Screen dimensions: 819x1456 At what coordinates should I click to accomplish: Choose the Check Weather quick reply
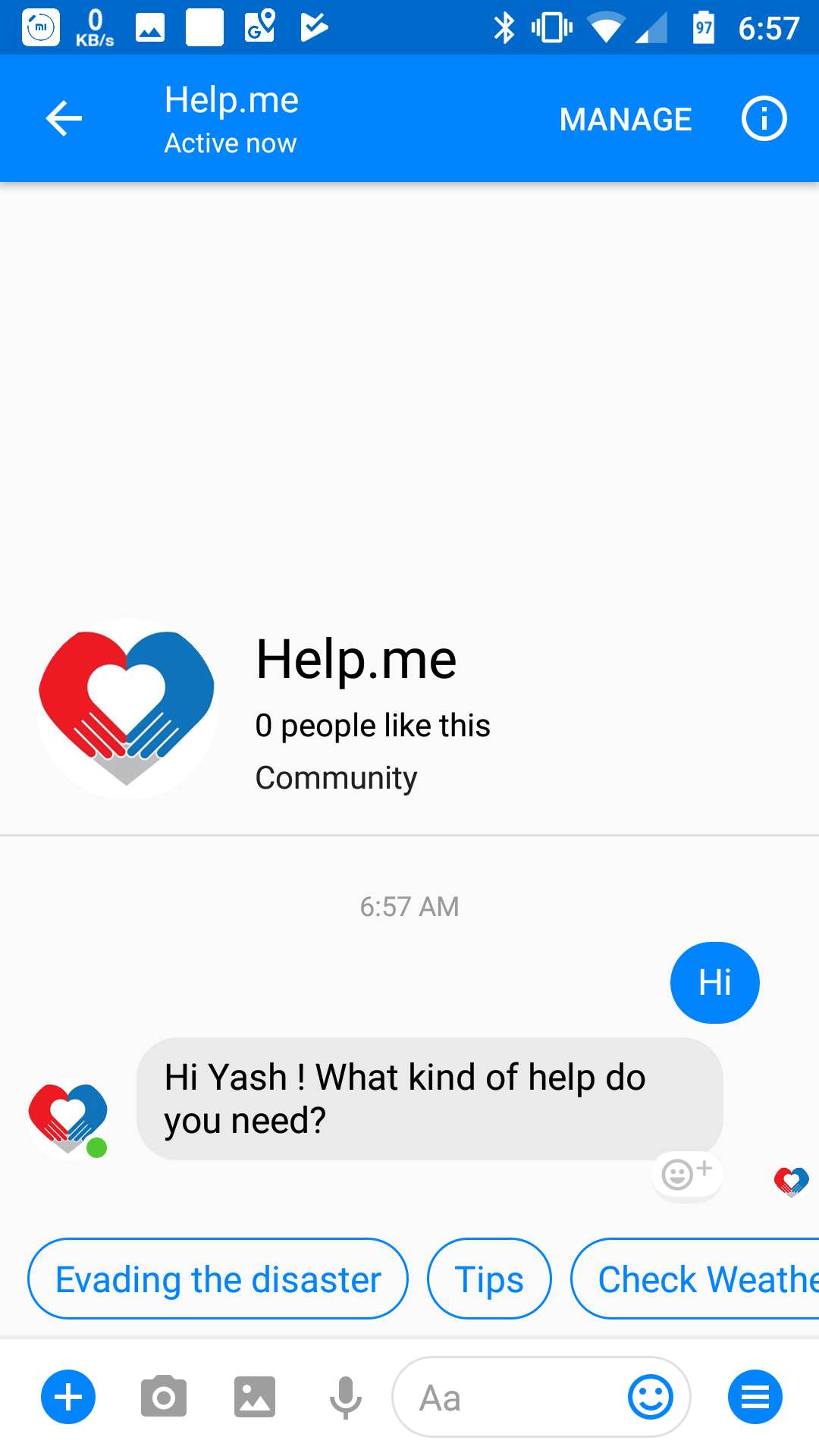click(x=695, y=1279)
